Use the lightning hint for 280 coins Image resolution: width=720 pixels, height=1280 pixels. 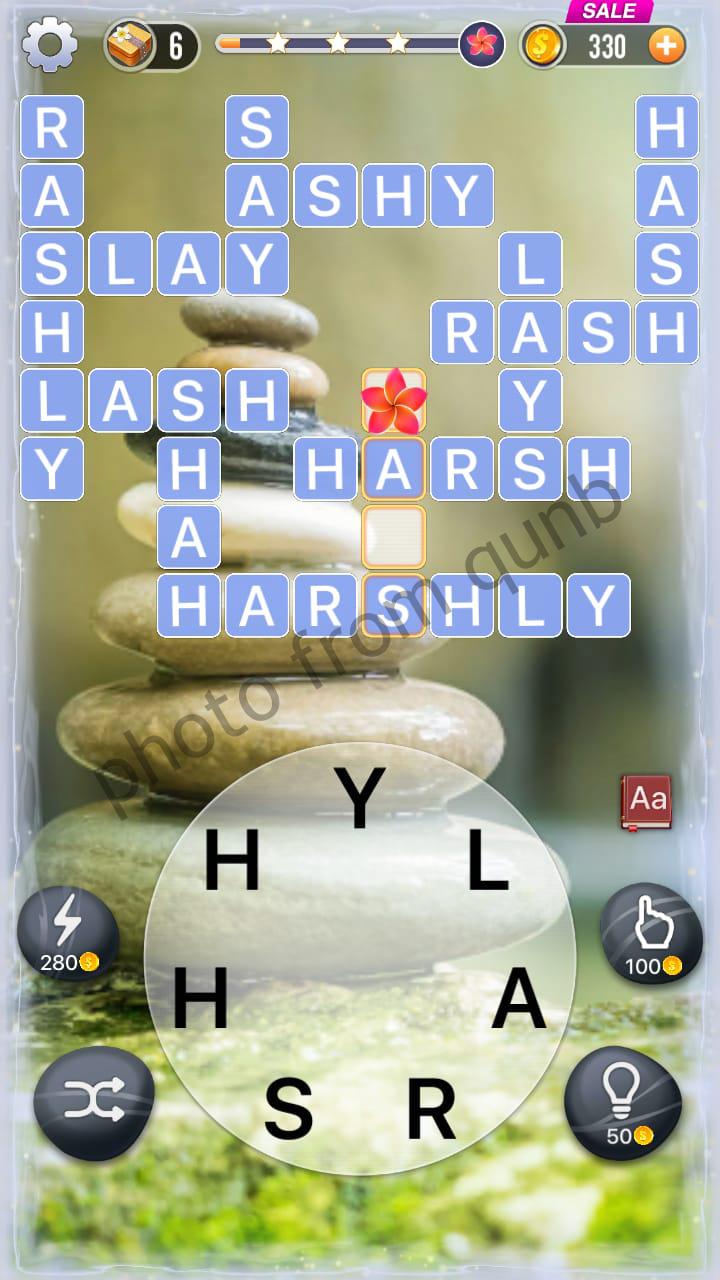point(68,932)
